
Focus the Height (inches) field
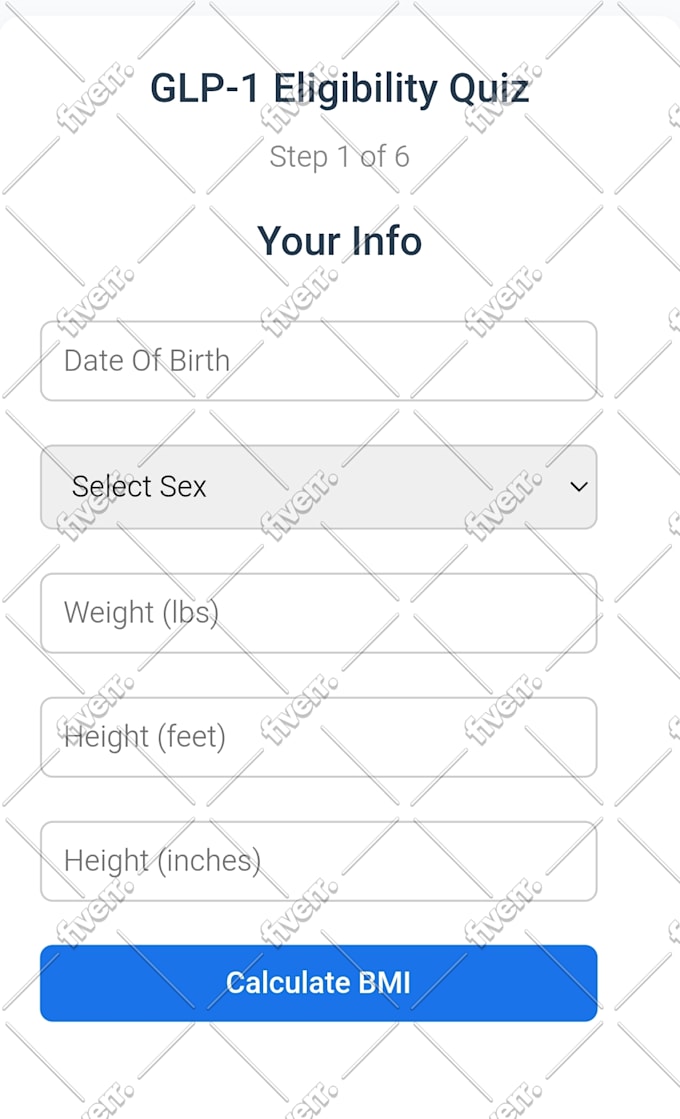318,861
